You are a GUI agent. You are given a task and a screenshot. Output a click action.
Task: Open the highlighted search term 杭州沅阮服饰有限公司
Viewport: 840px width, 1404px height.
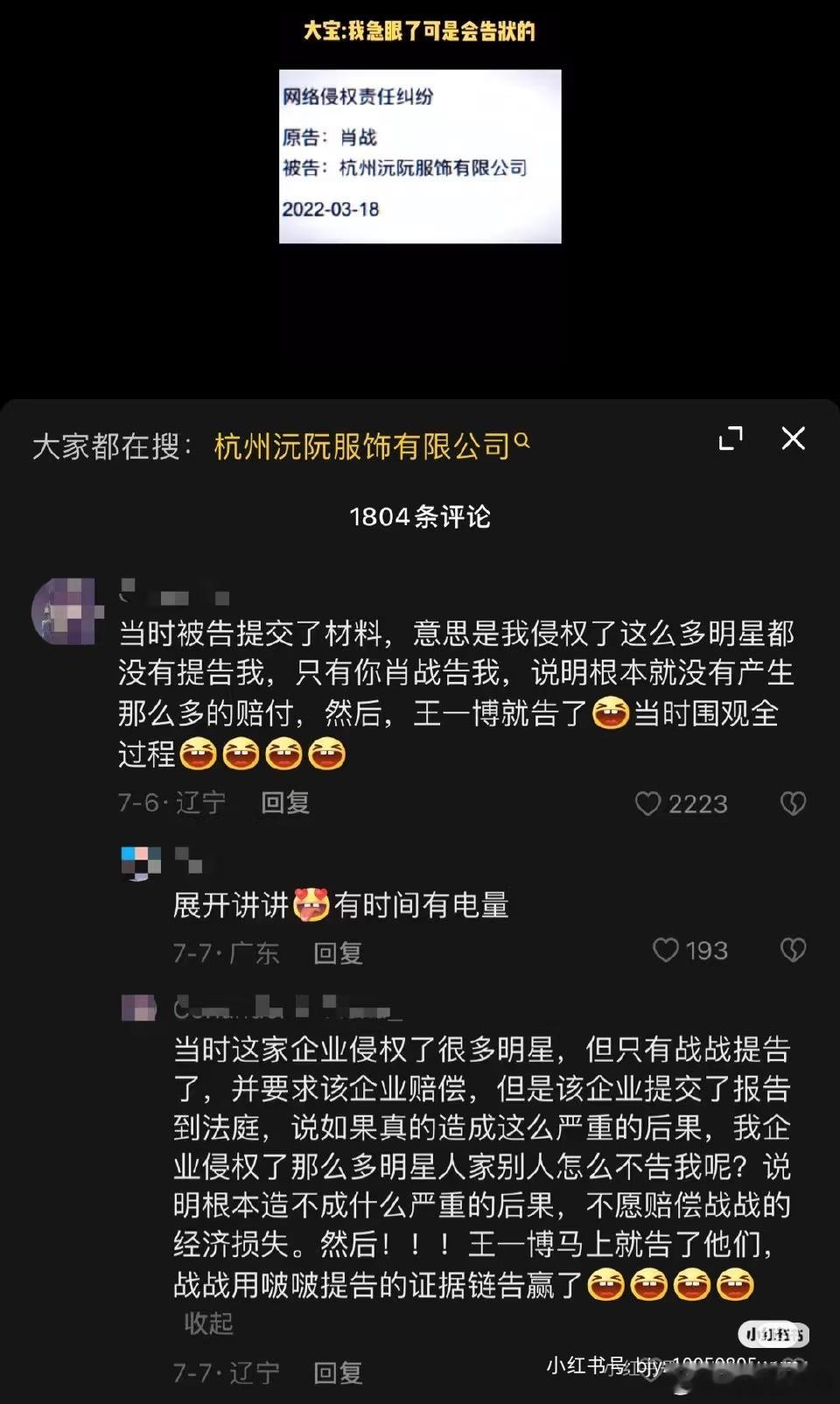click(x=359, y=444)
